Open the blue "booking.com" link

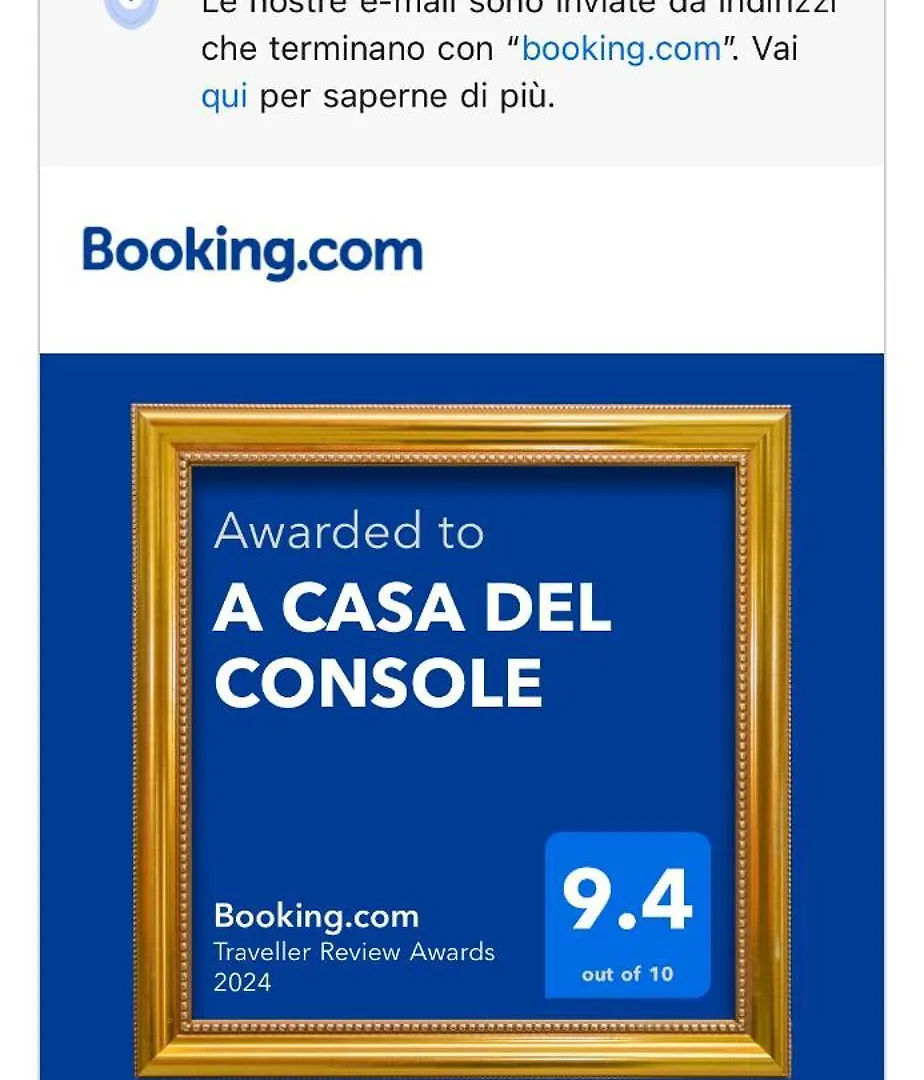pos(621,49)
